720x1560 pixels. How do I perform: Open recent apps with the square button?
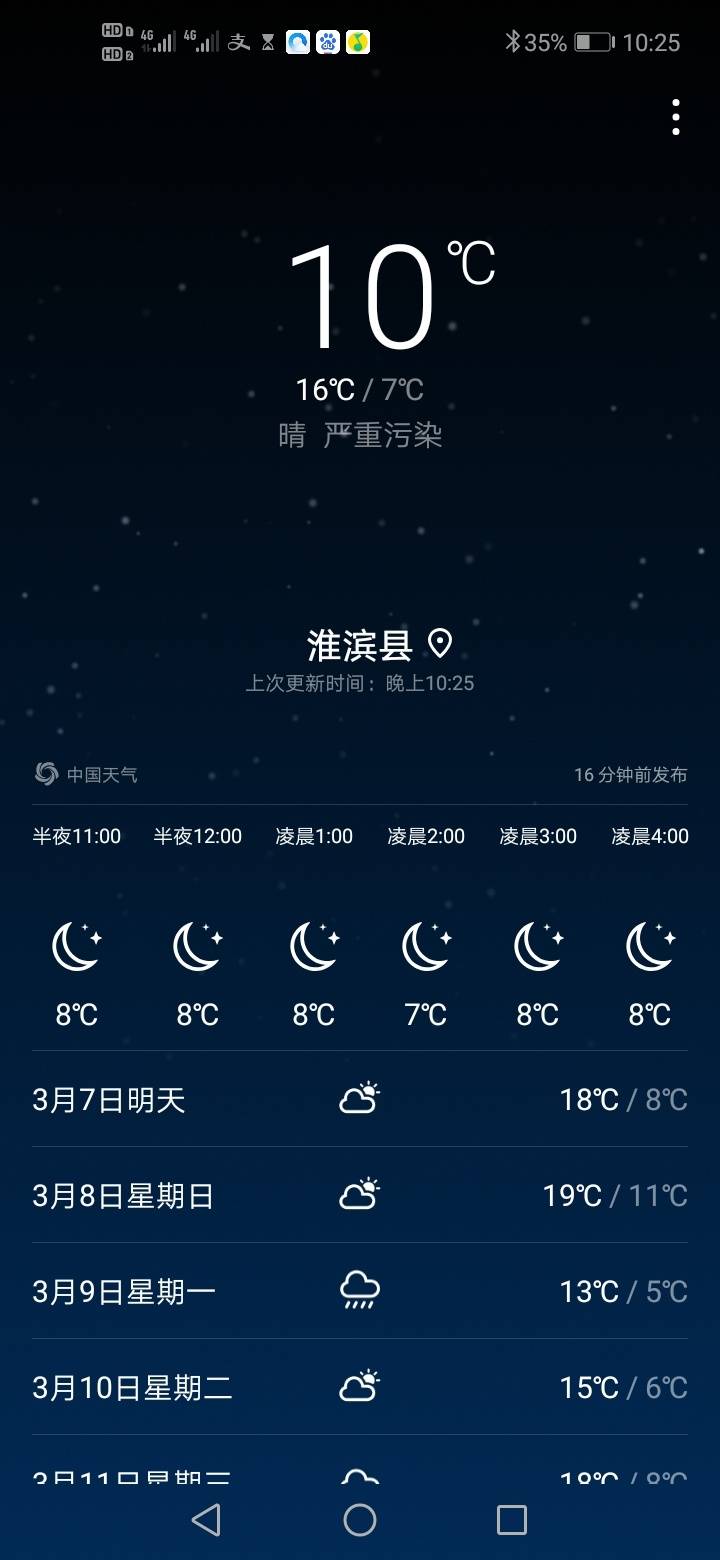point(512,1520)
